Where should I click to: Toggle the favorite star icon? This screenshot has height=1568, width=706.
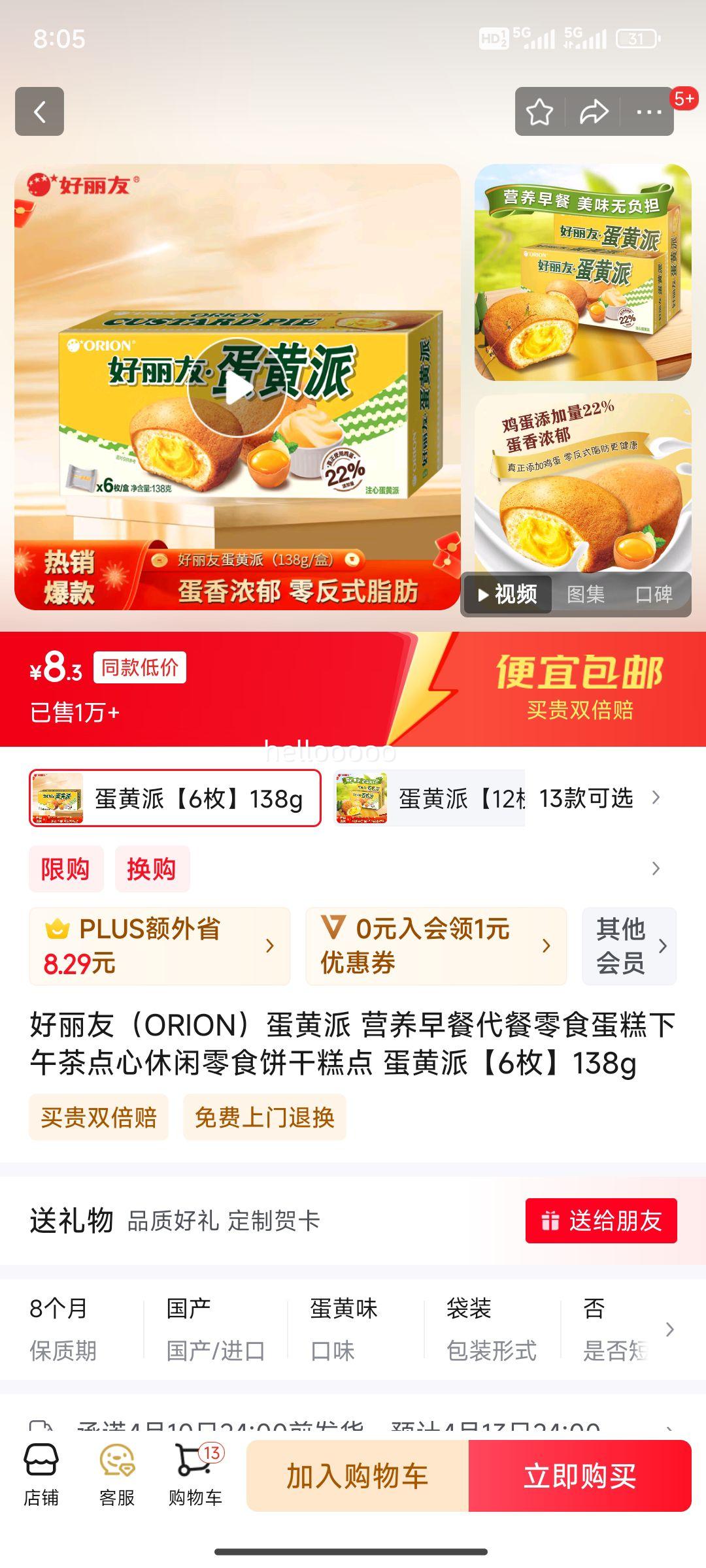coord(541,111)
